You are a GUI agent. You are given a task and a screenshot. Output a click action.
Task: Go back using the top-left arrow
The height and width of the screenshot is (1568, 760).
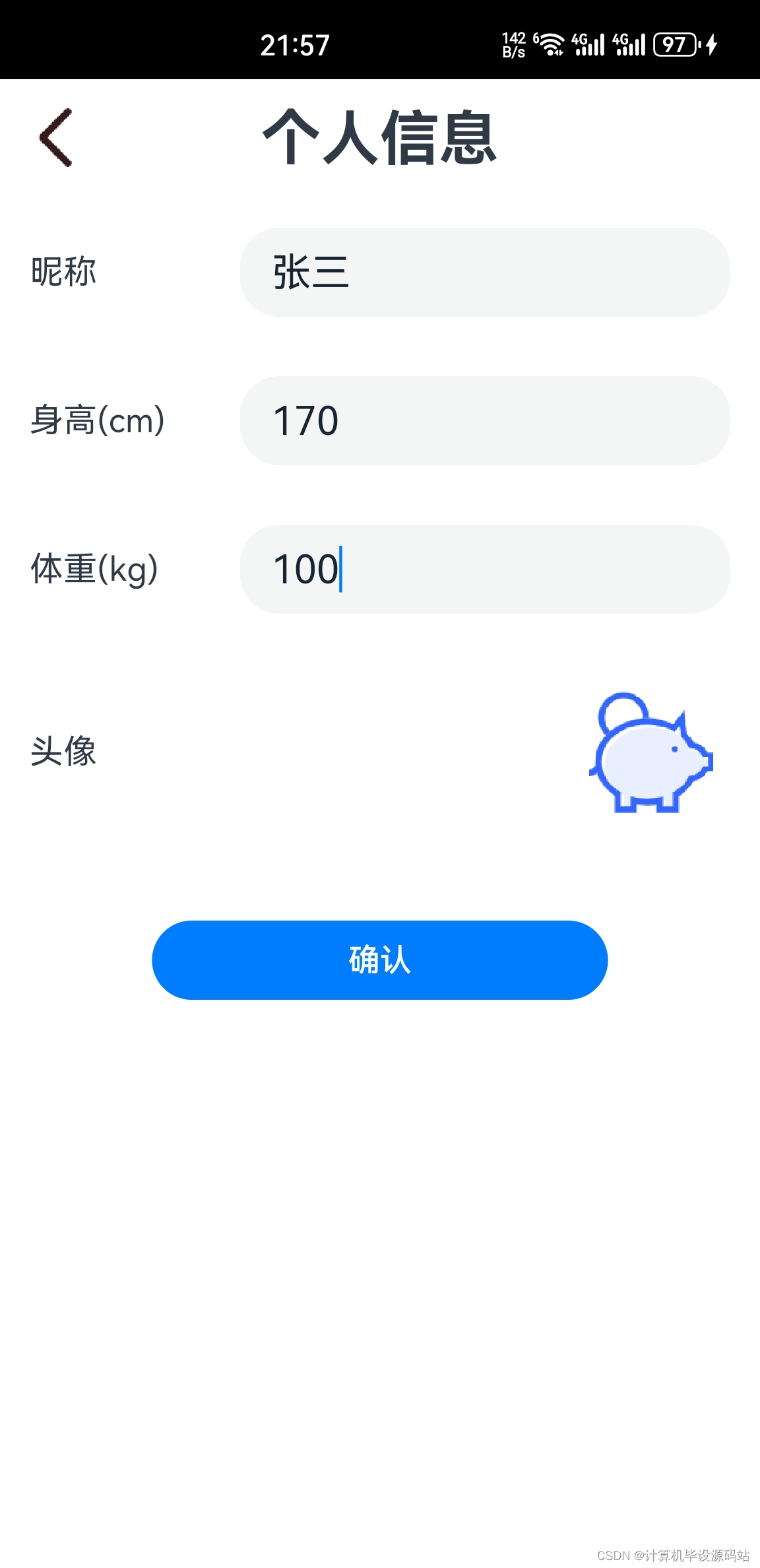click(x=56, y=137)
